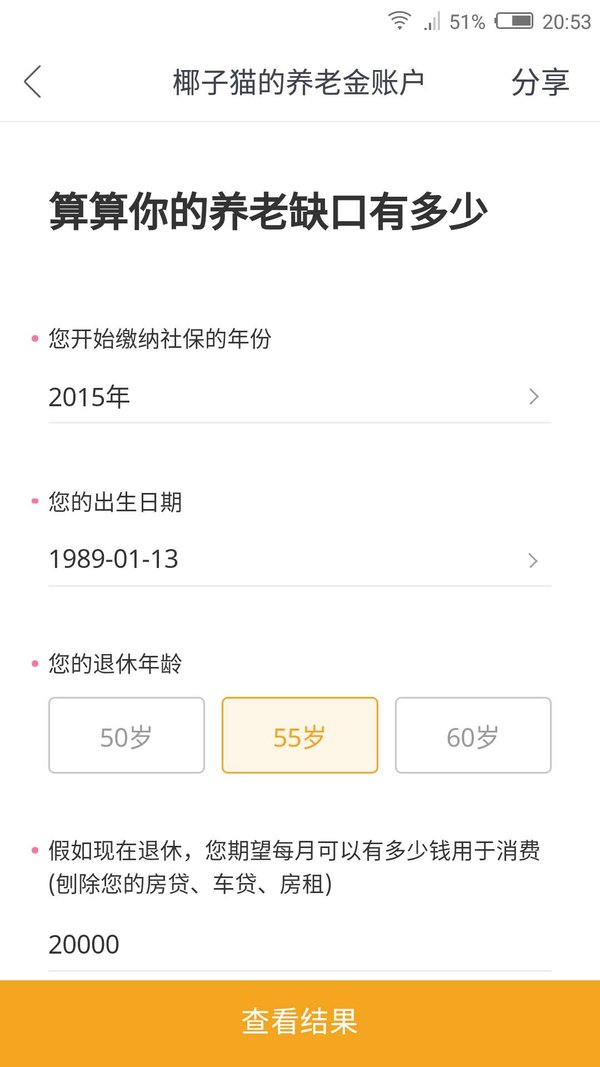Screen dimensions: 600x1067
Task: Go back using the top-left arrow
Action: [x=33, y=82]
